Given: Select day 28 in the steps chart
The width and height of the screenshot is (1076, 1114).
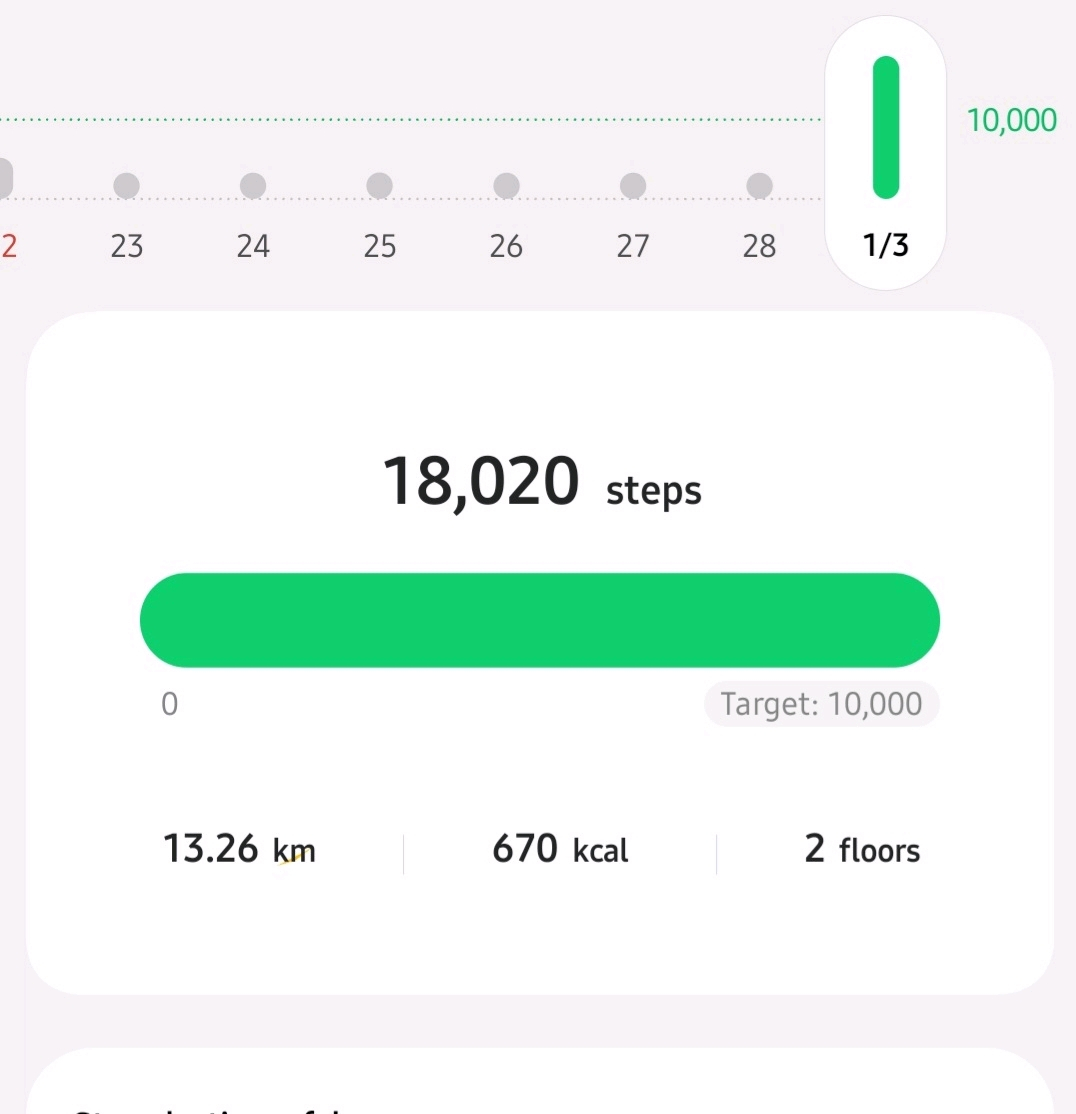Looking at the screenshot, I should pos(759,214).
